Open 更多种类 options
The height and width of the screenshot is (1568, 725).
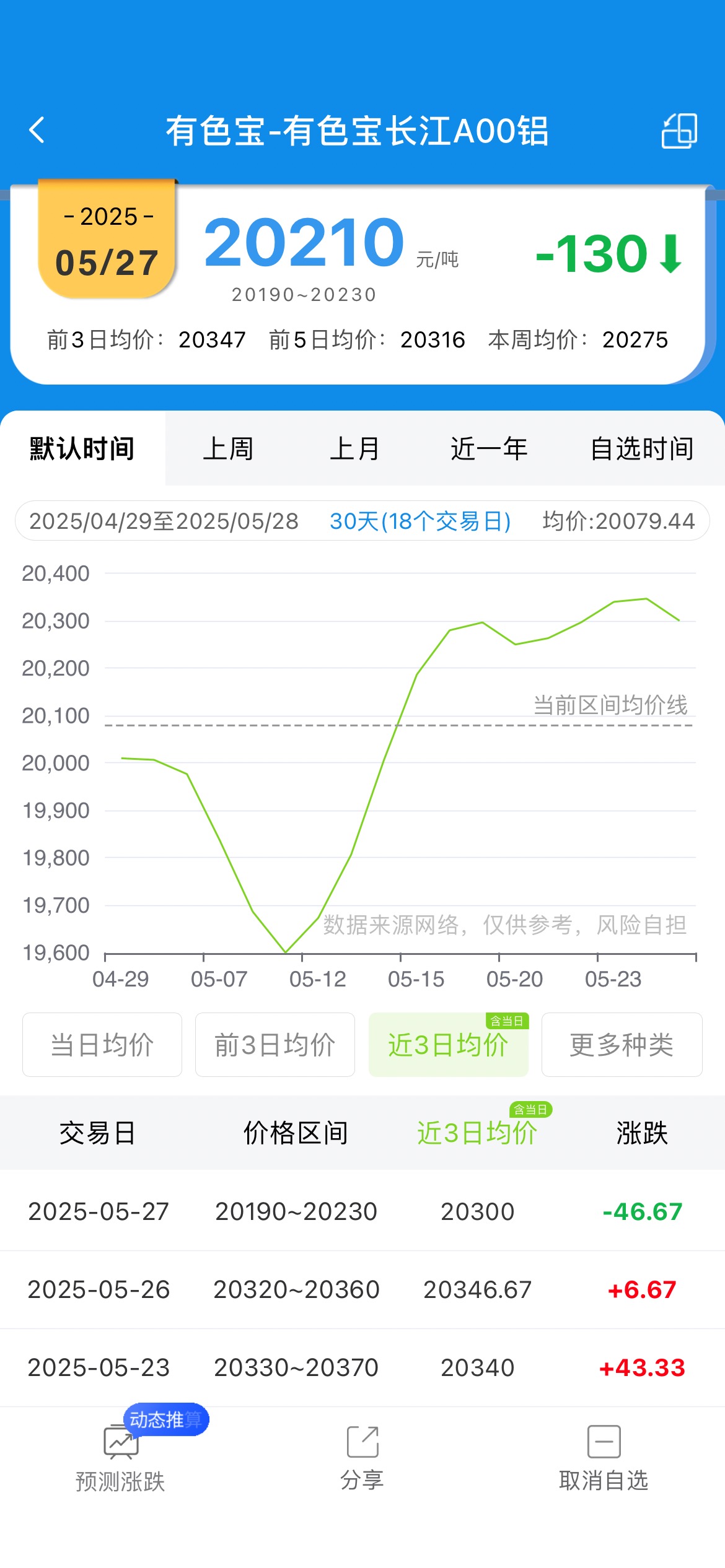(x=622, y=1045)
